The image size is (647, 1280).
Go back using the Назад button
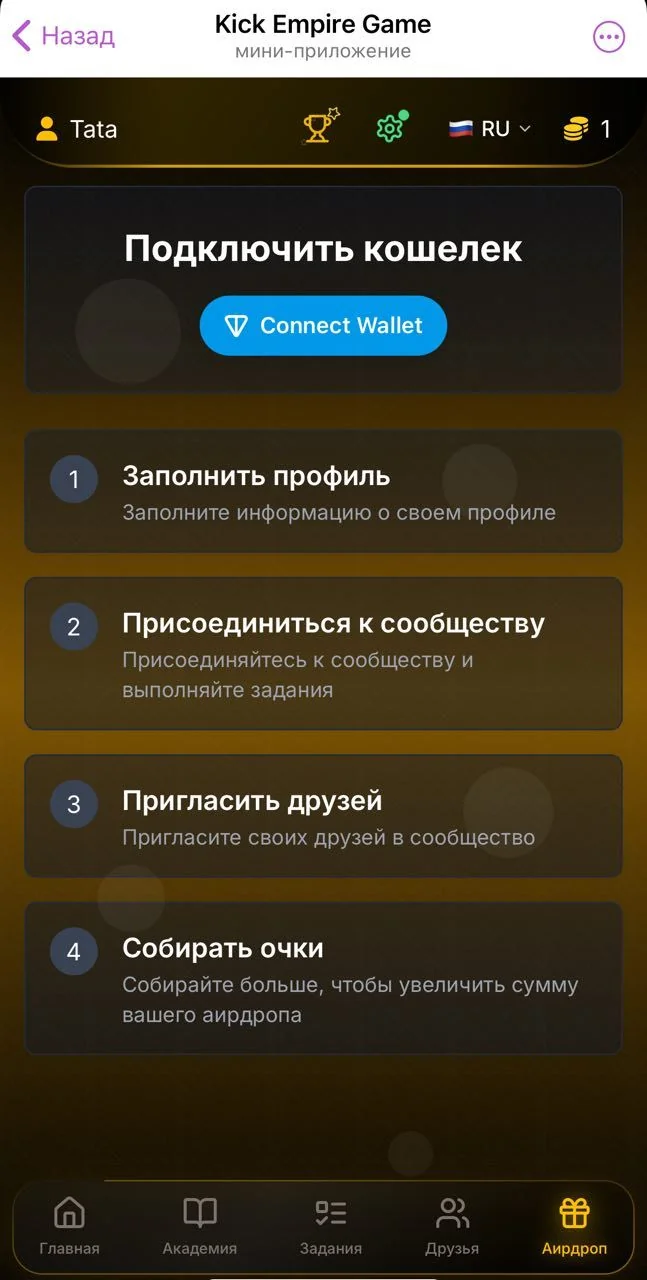point(63,37)
